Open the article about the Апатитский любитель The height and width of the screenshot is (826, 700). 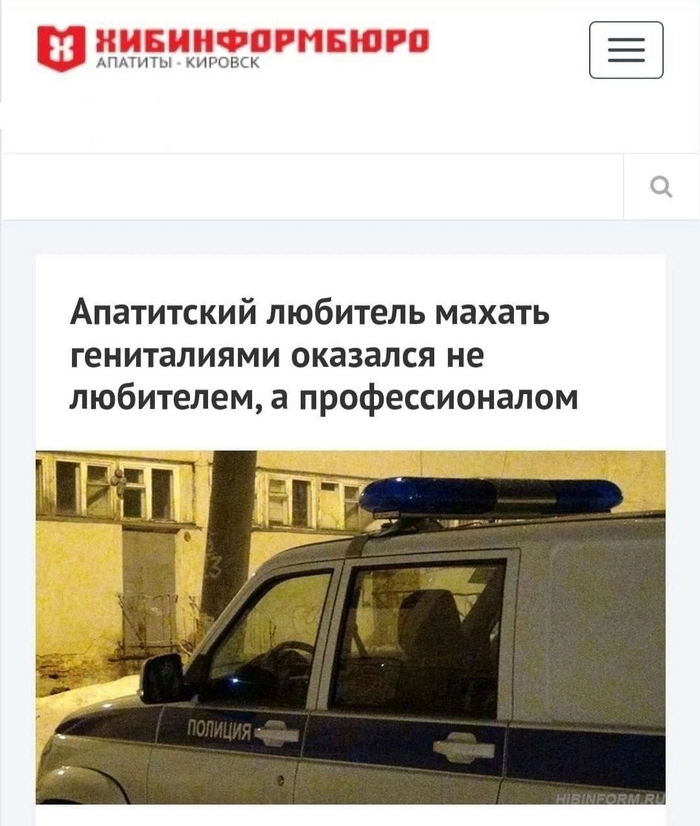tap(324, 357)
